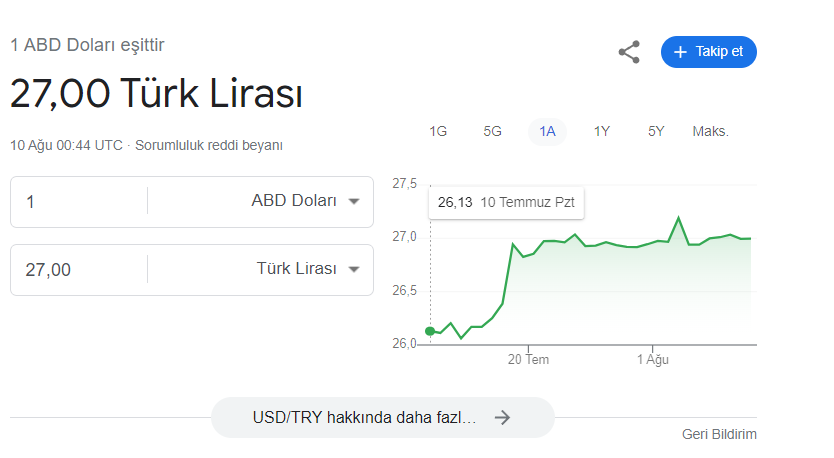834x458 pixels.
Task: Select the 1A chart range
Action: coord(547,131)
